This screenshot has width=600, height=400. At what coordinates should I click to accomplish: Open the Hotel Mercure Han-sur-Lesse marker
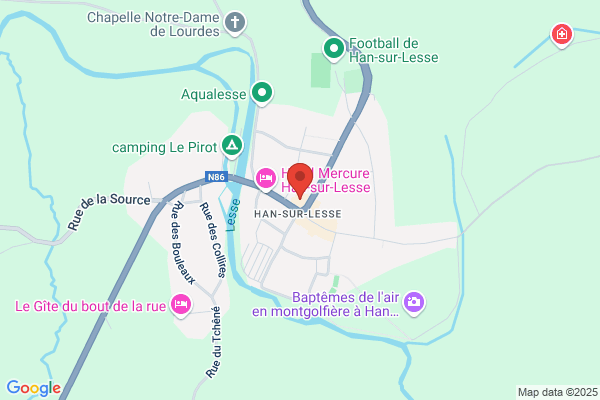coord(266,180)
